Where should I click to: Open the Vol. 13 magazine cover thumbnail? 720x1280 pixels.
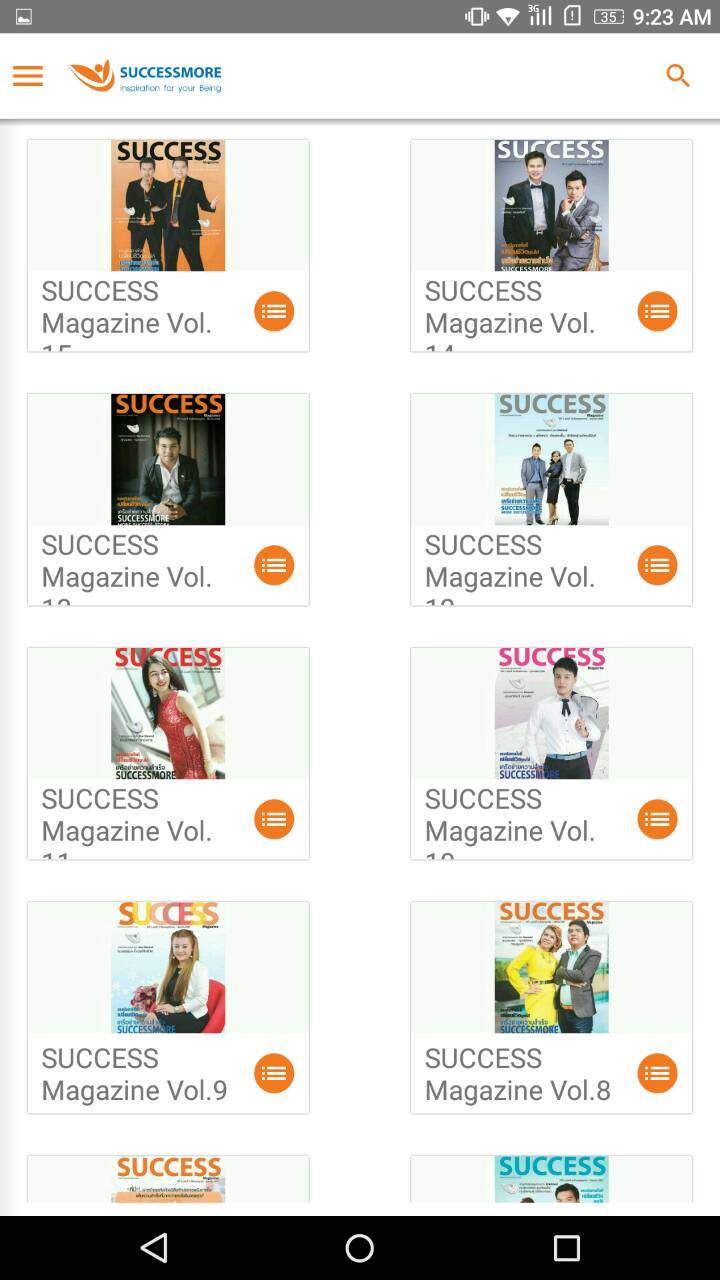pos(168,459)
